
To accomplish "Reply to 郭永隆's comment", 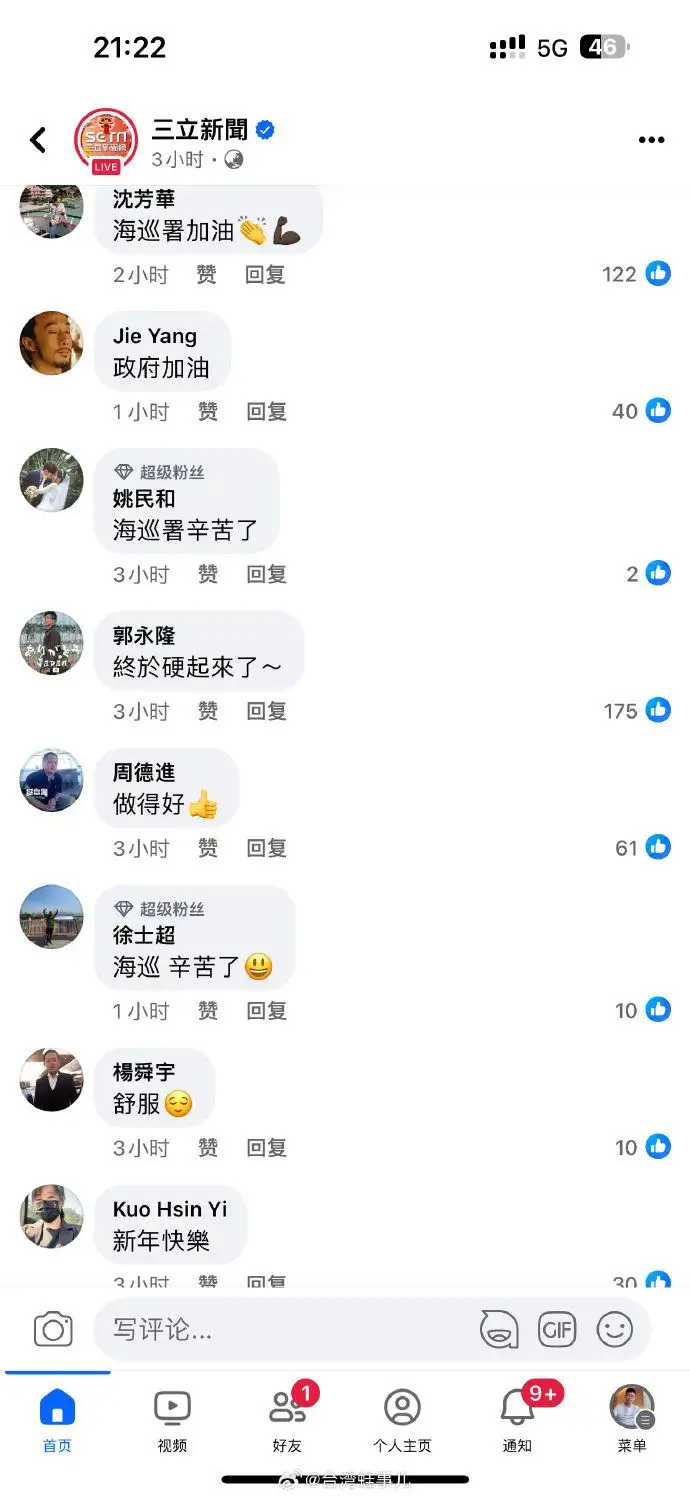I will 267,711.
